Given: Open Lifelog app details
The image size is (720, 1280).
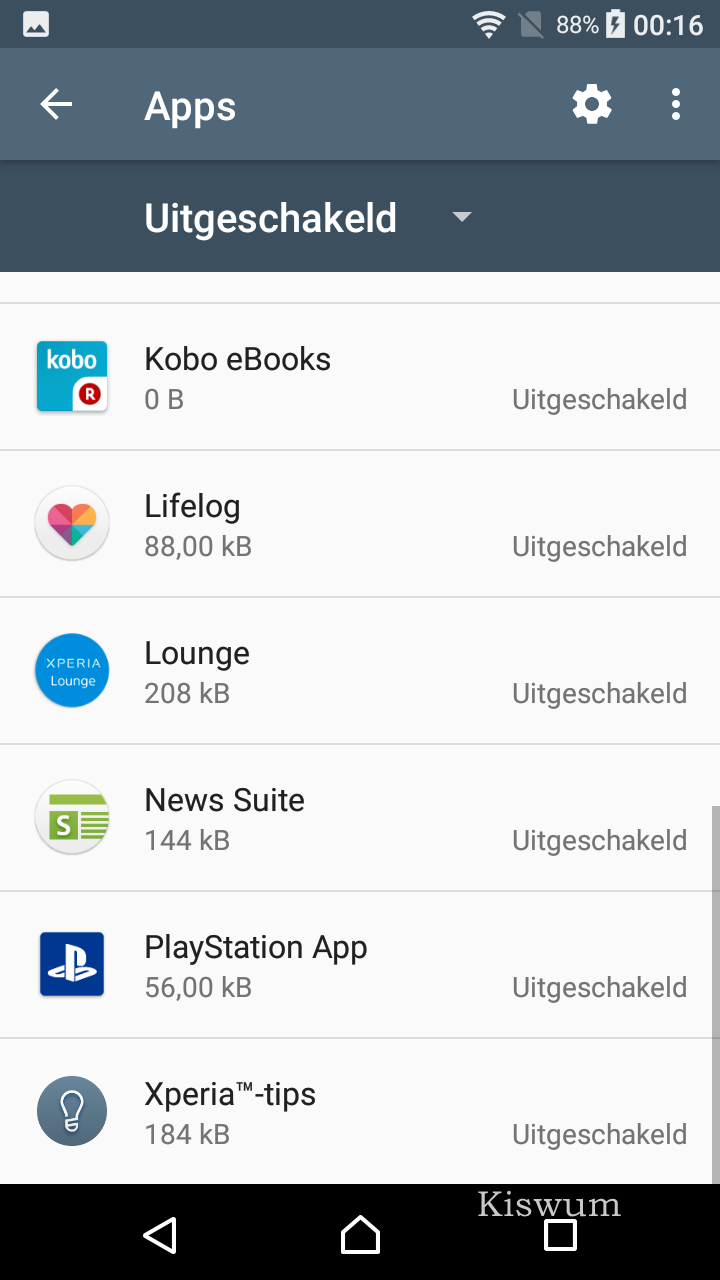Looking at the screenshot, I should (360, 524).
